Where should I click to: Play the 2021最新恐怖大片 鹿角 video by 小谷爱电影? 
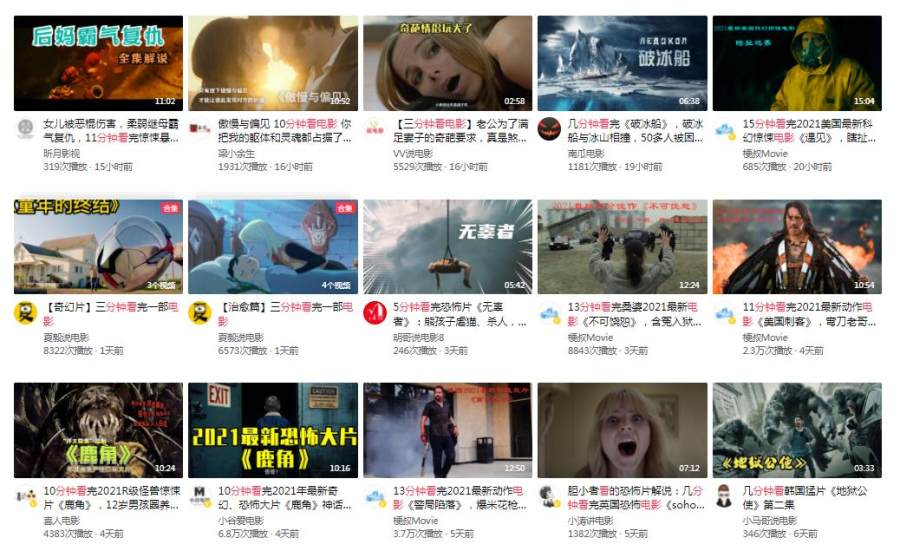[x=272, y=430]
